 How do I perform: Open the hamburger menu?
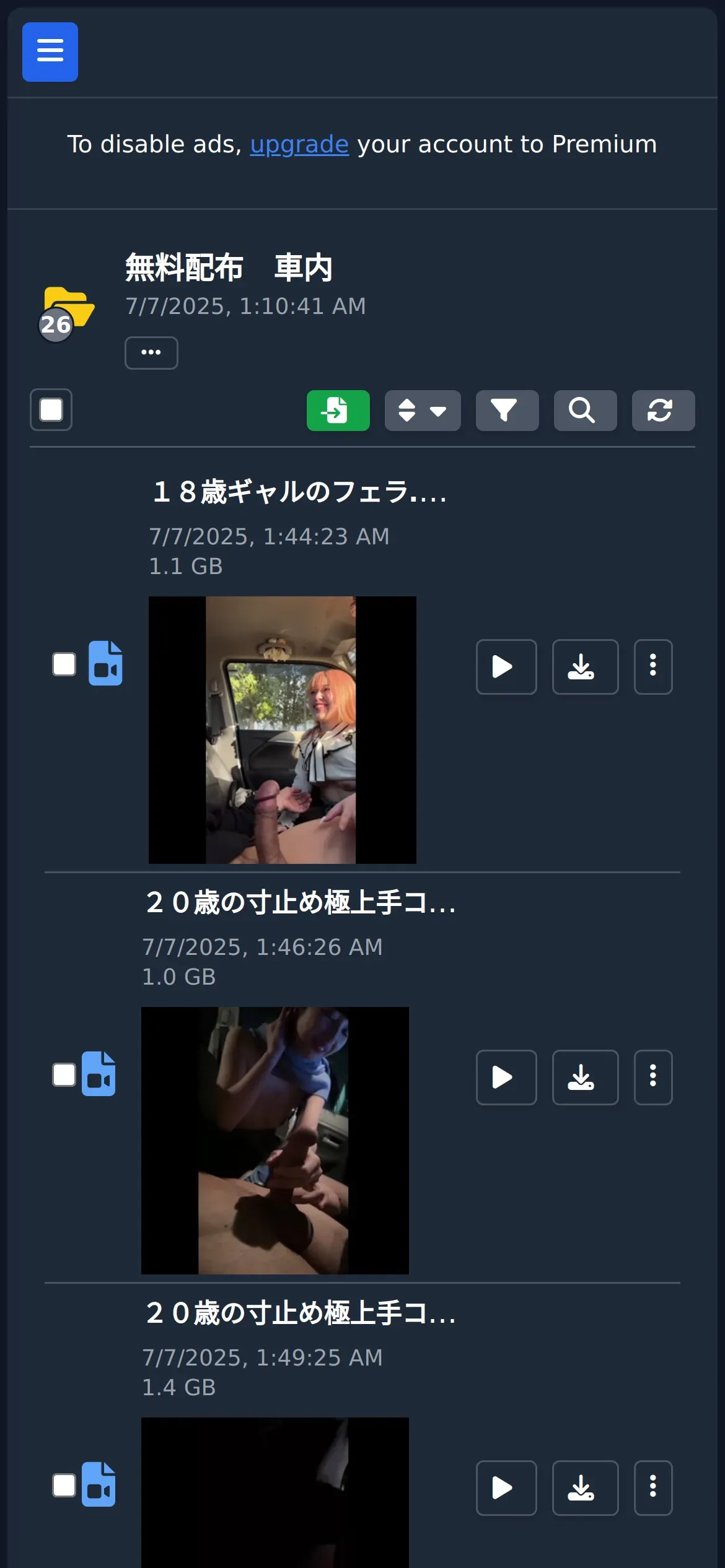(x=50, y=52)
